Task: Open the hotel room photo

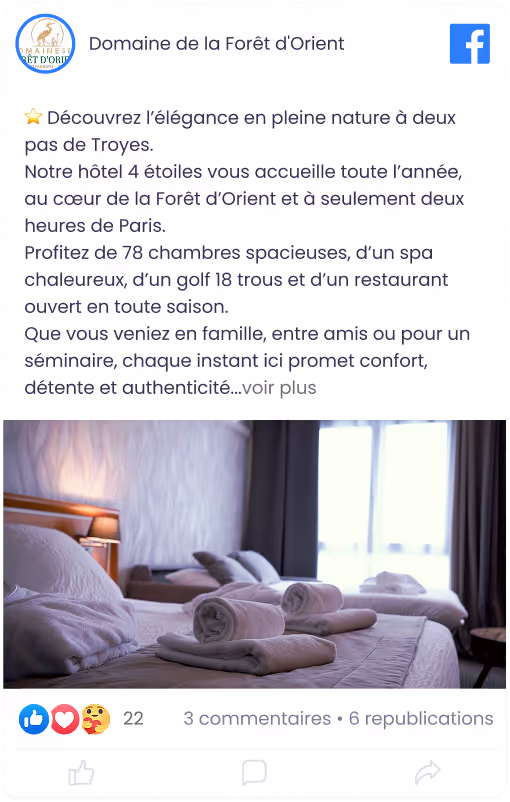Action: pos(255,554)
